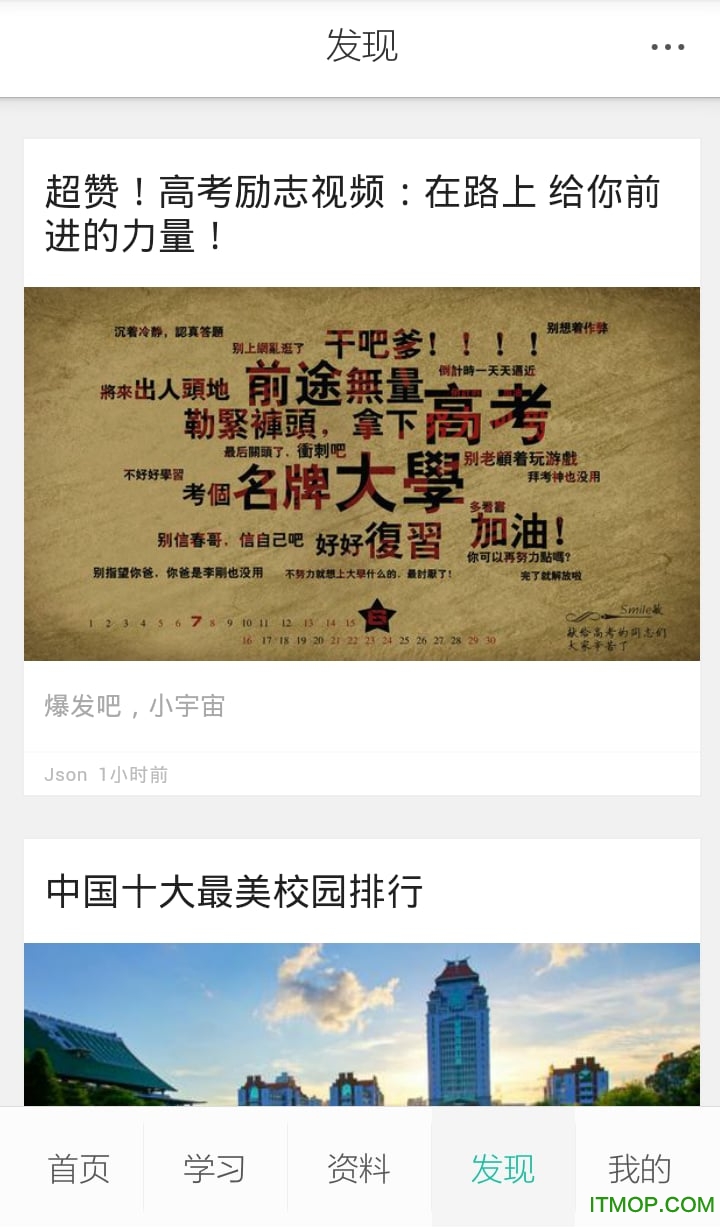Tap the 发现 tab

click(503, 1168)
